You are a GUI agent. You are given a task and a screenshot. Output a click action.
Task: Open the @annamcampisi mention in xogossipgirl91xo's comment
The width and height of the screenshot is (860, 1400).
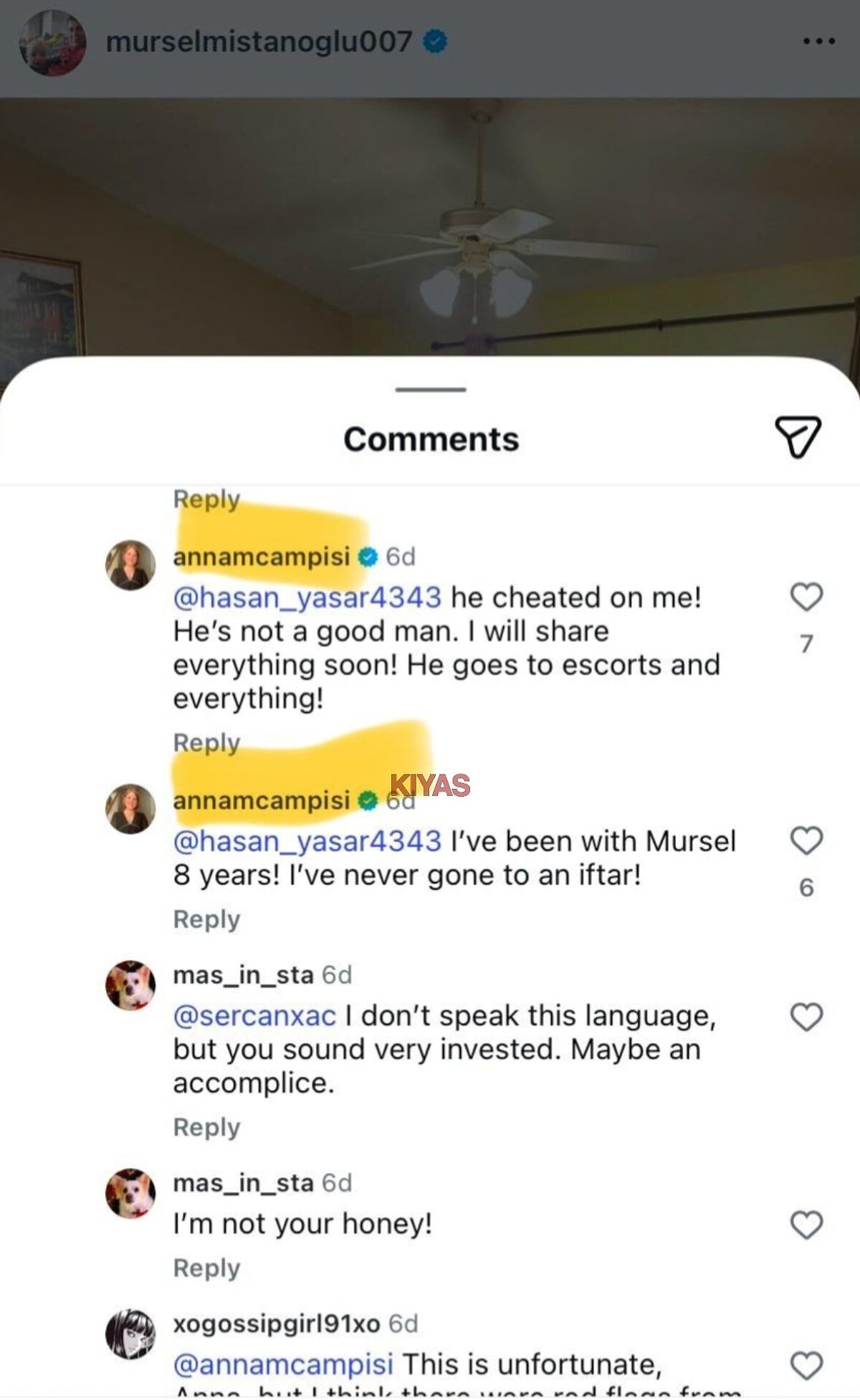(283, 1365)
